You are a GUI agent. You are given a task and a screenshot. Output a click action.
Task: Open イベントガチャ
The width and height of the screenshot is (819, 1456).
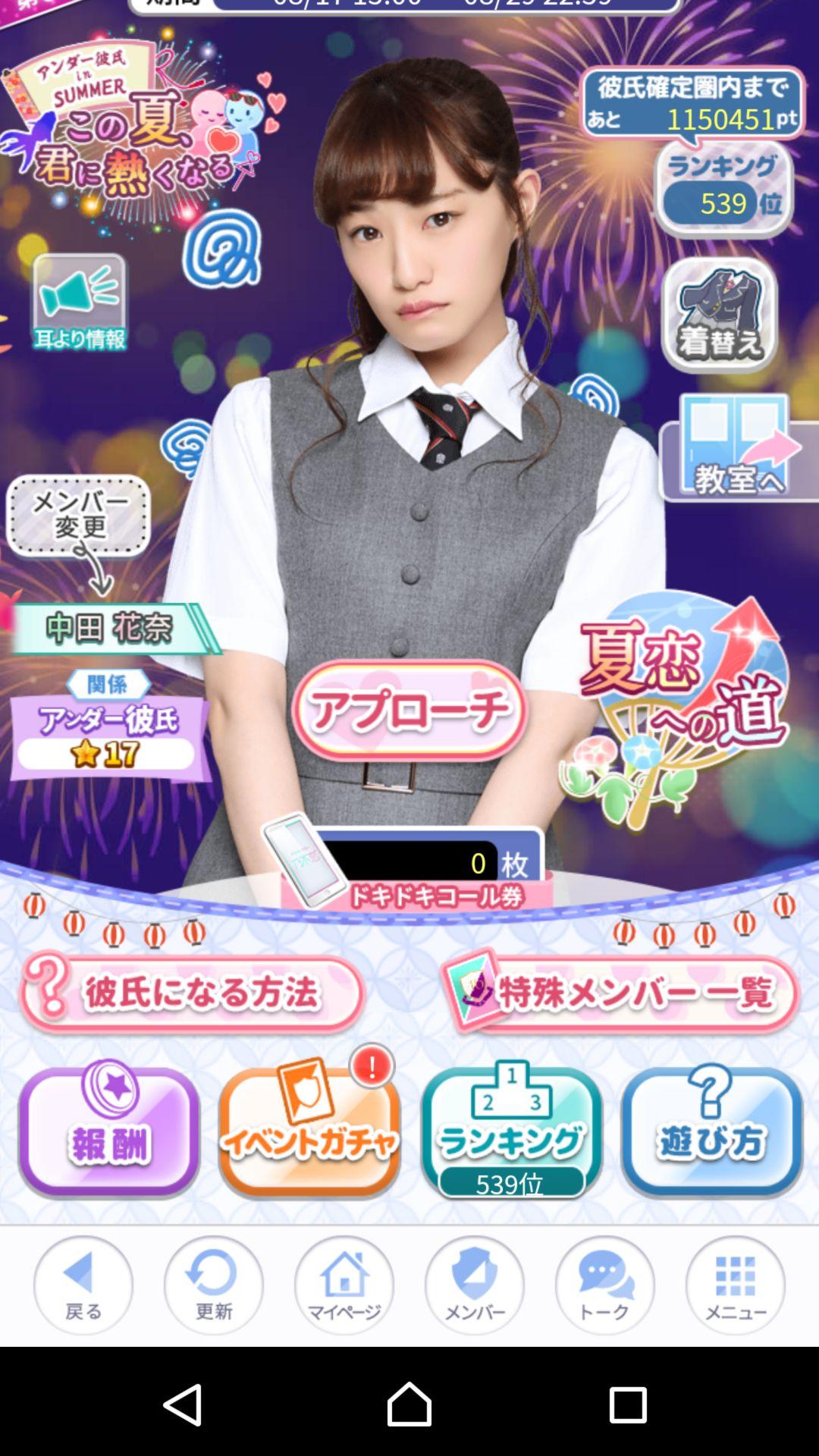[309, 1131]
